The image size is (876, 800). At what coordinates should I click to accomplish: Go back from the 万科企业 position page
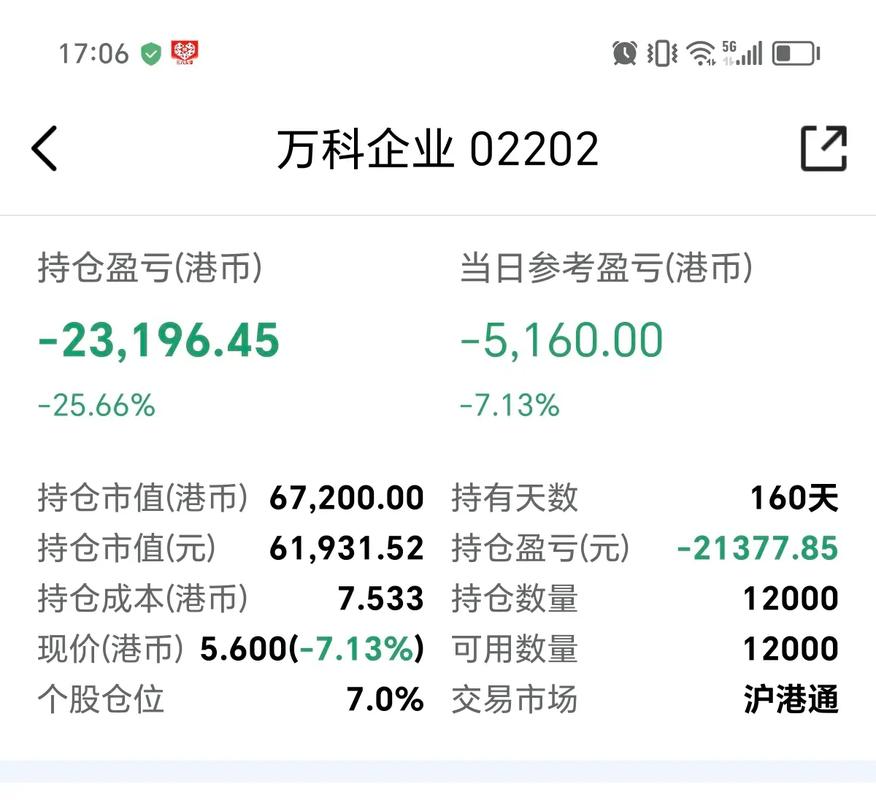[45, 149]
